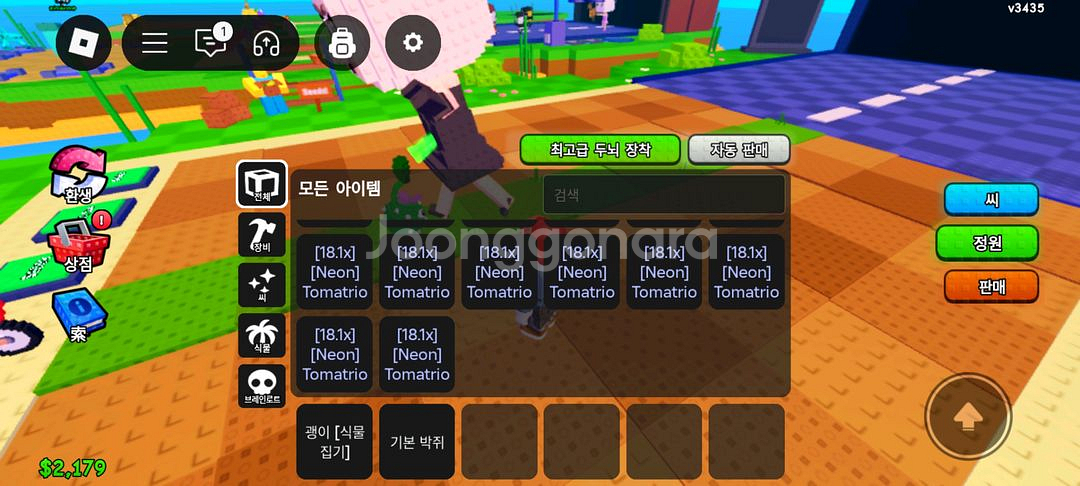Tap the jump arrow button
The image size is (1080, 486).
pos(968,416)
